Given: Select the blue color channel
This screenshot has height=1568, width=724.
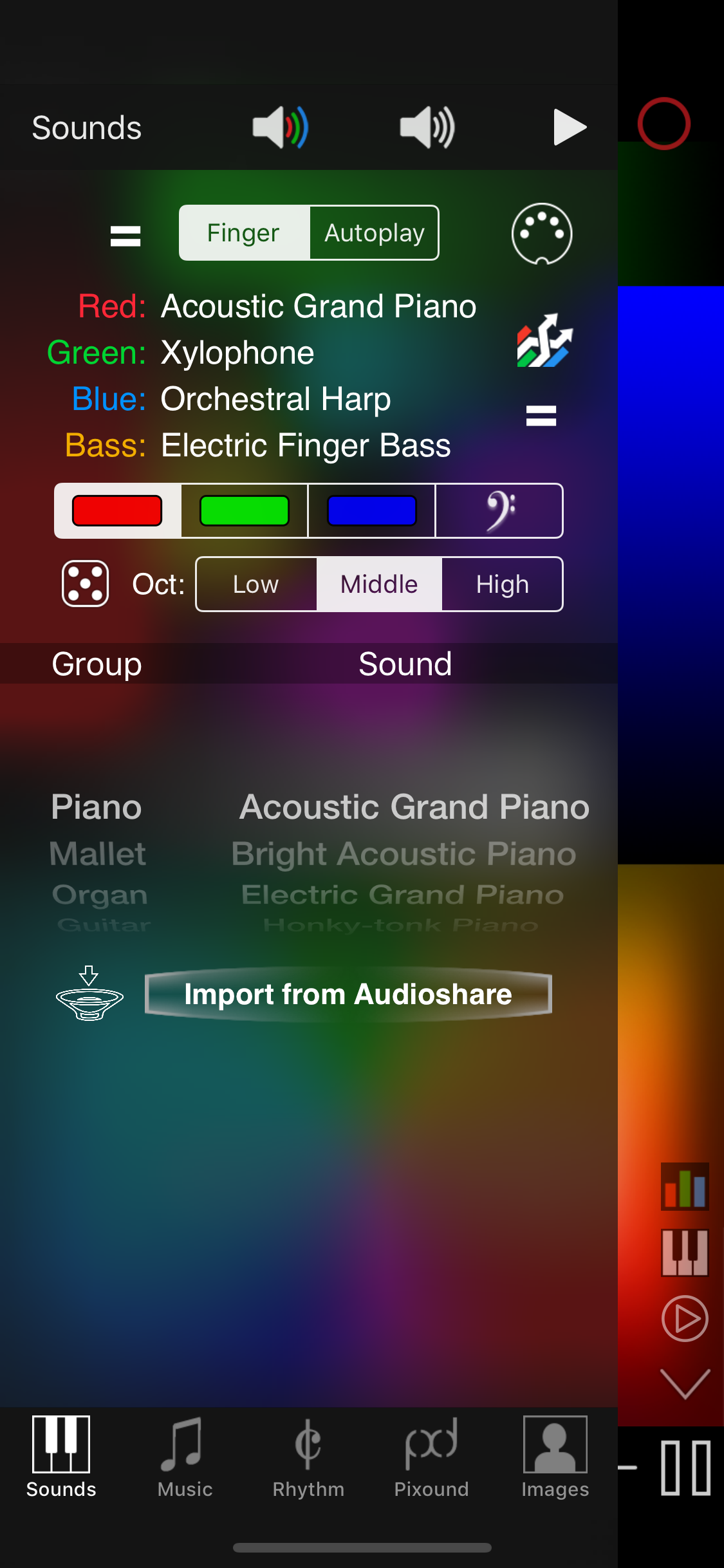Looking at the screenshot, I should coord(371,510).
